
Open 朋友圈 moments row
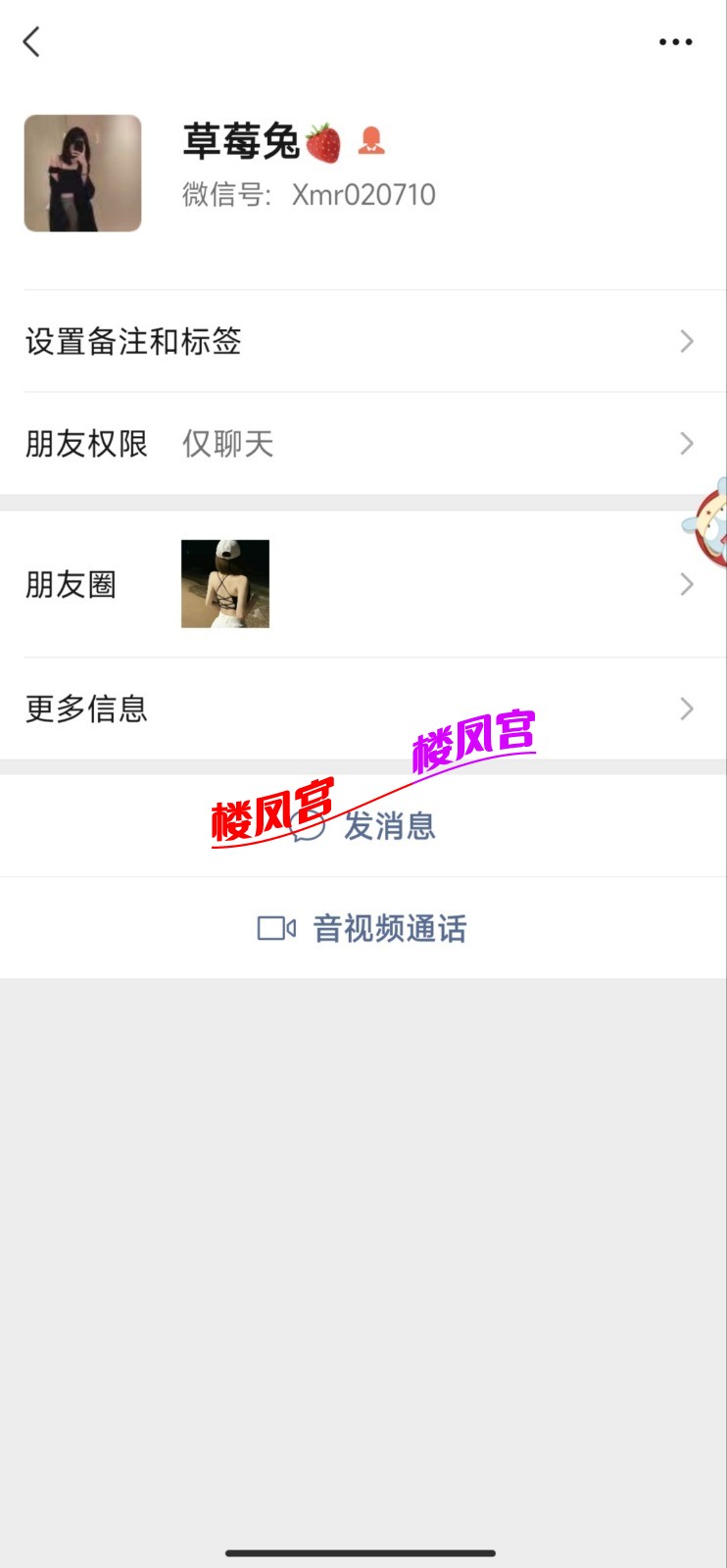coord(363,584)
